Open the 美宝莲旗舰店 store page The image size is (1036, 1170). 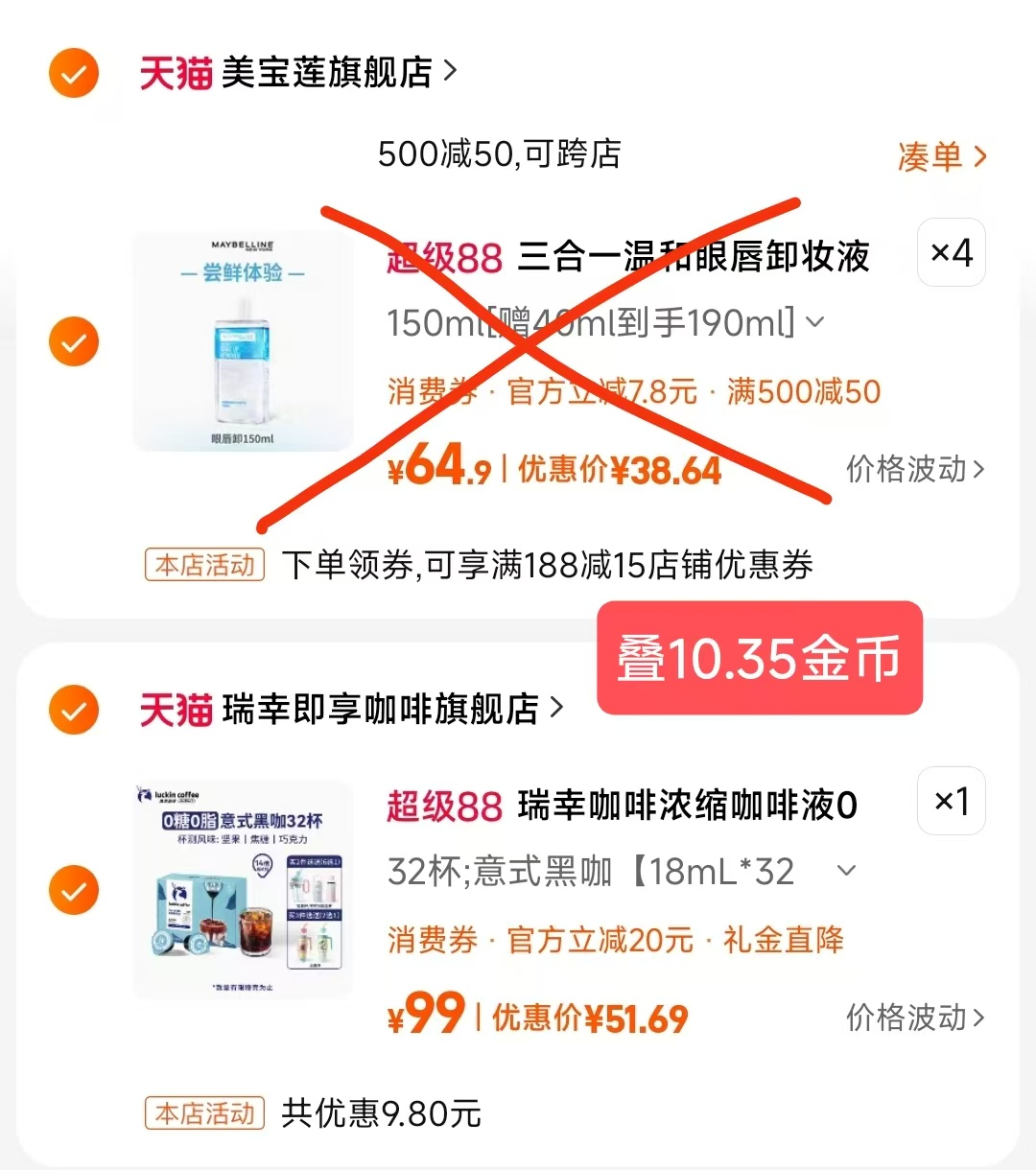tap(326, 72)
